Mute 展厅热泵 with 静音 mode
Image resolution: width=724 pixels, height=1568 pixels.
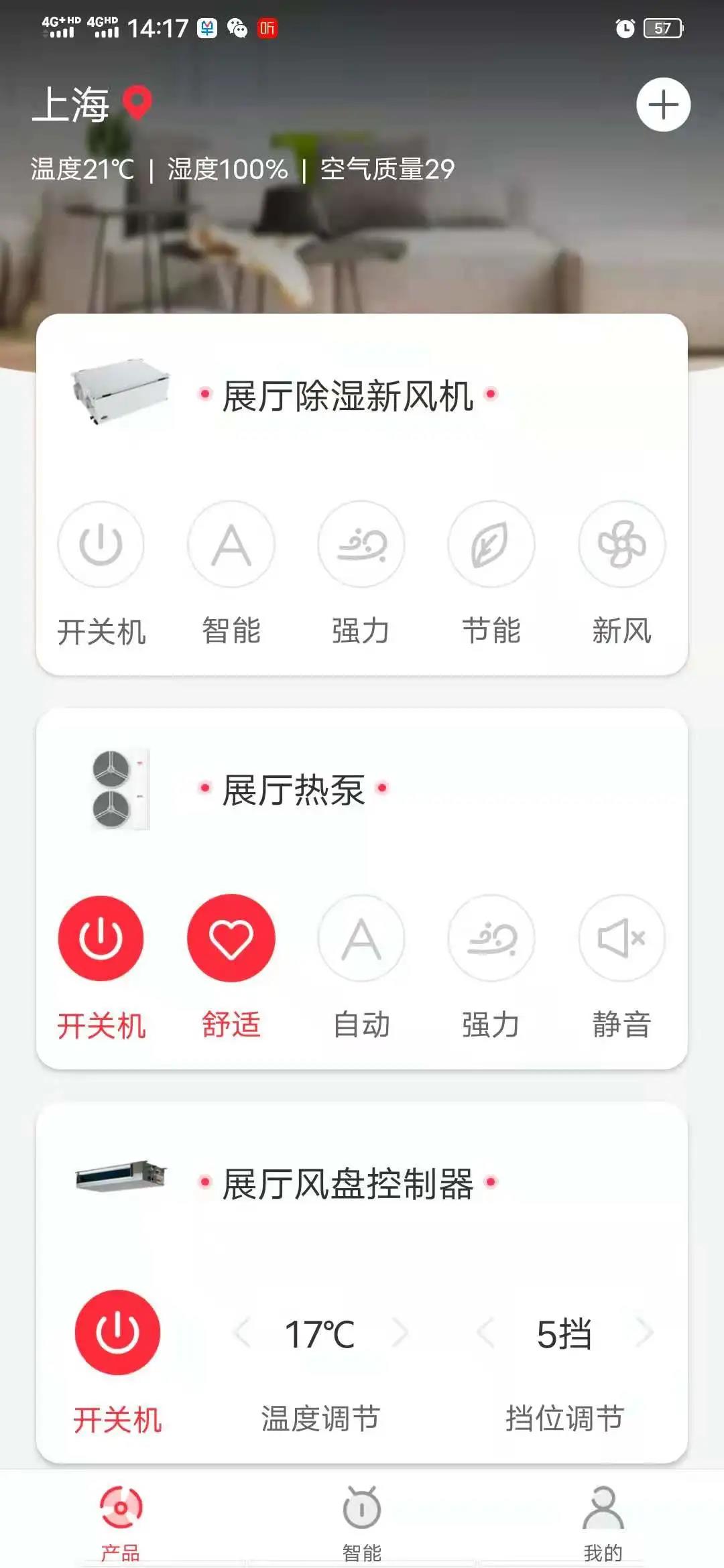621,938
